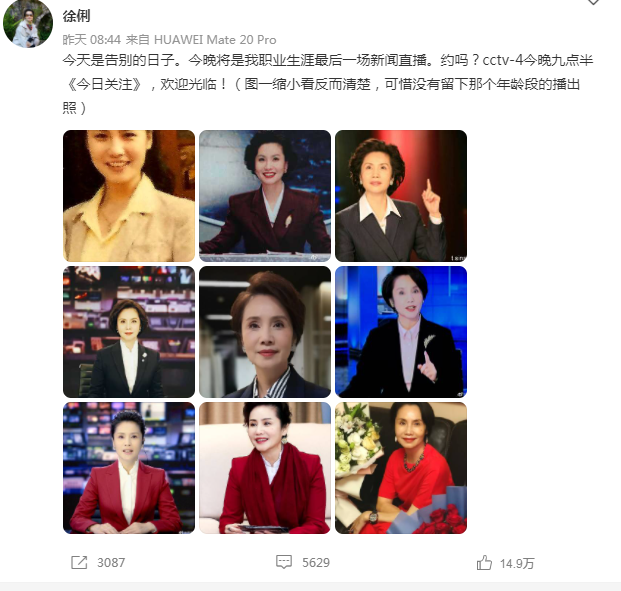The width and height of the screenshot is (621, 591).
Task: Enlarge the control room photo with black blazer
Action: click(129, 332)
